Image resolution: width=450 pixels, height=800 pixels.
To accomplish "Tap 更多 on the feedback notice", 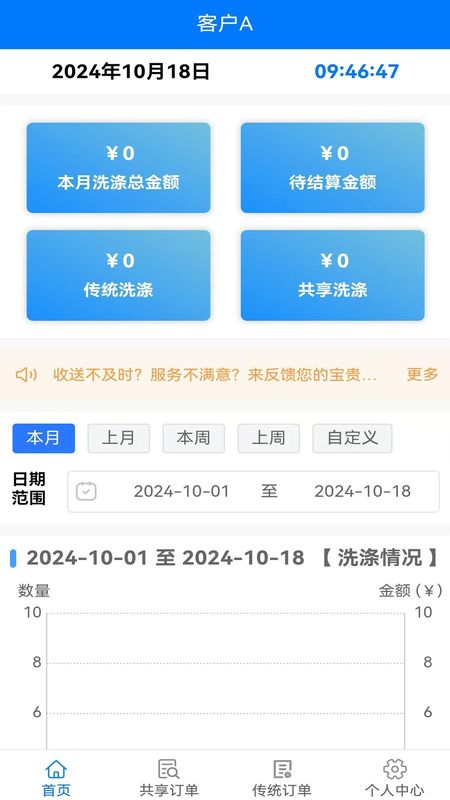I will tap(422, 374).
